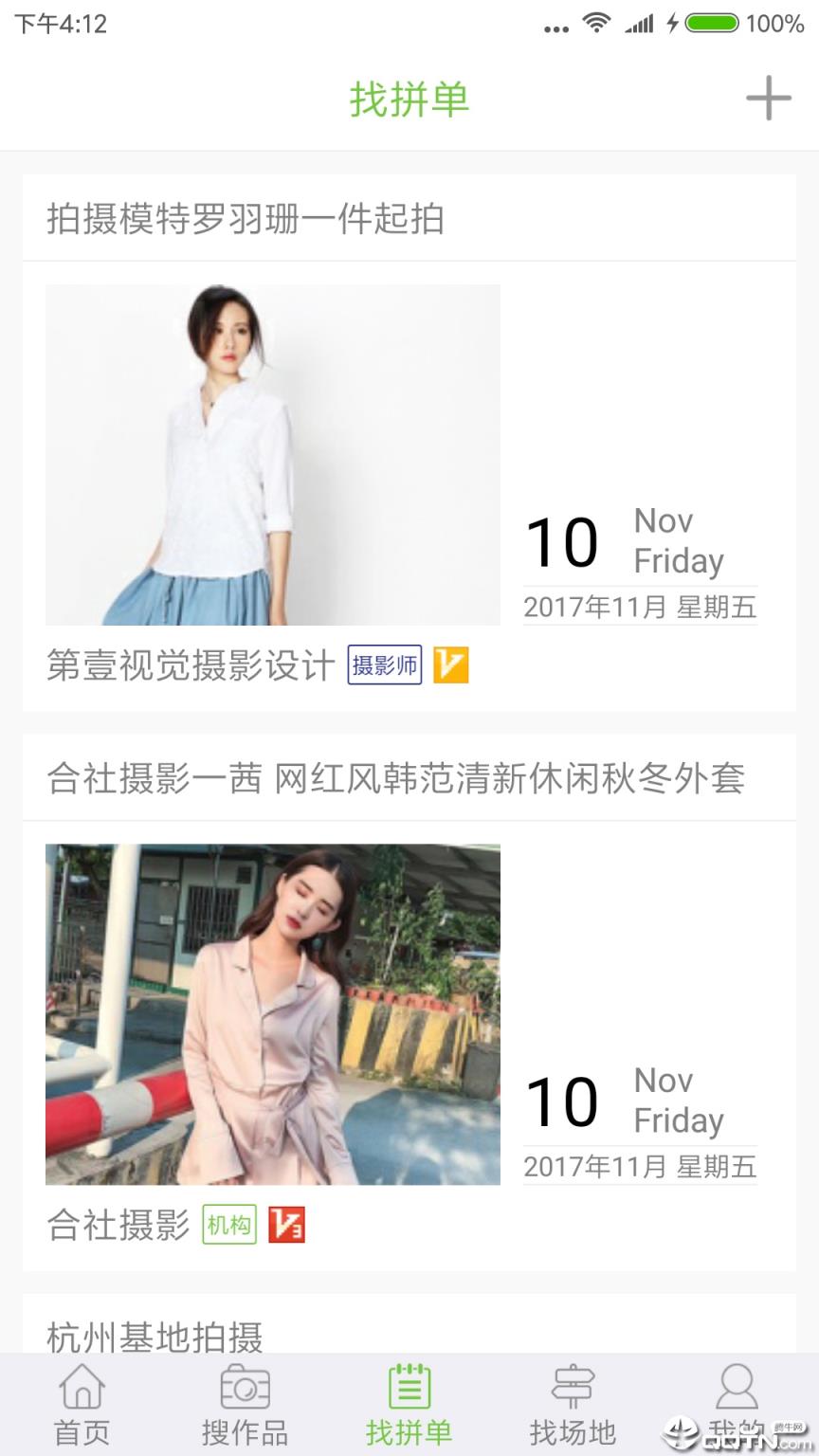Open the 首页 home tab icon
This screenshot has width=819, height=1456.
pyautogui.click(x=82, y=1388)
